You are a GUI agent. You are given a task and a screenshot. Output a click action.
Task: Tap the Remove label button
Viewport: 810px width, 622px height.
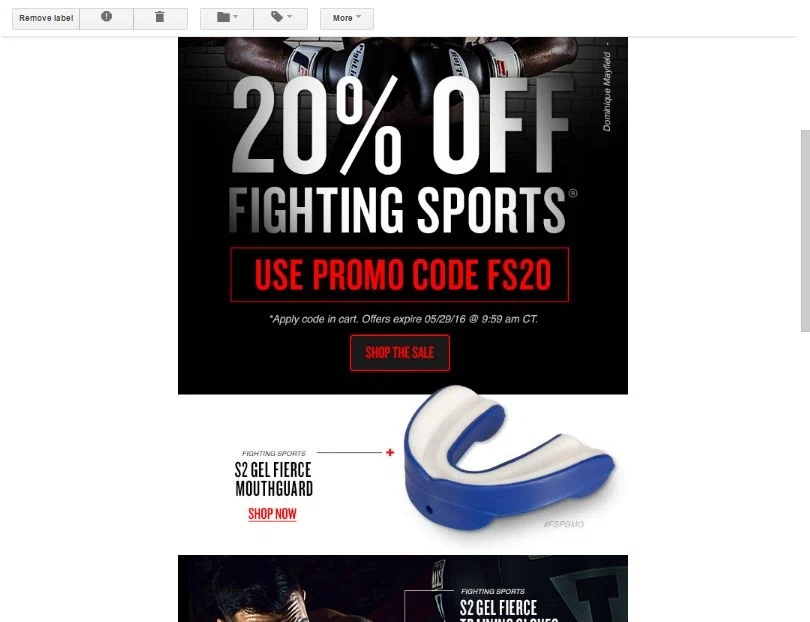[45, 18]
